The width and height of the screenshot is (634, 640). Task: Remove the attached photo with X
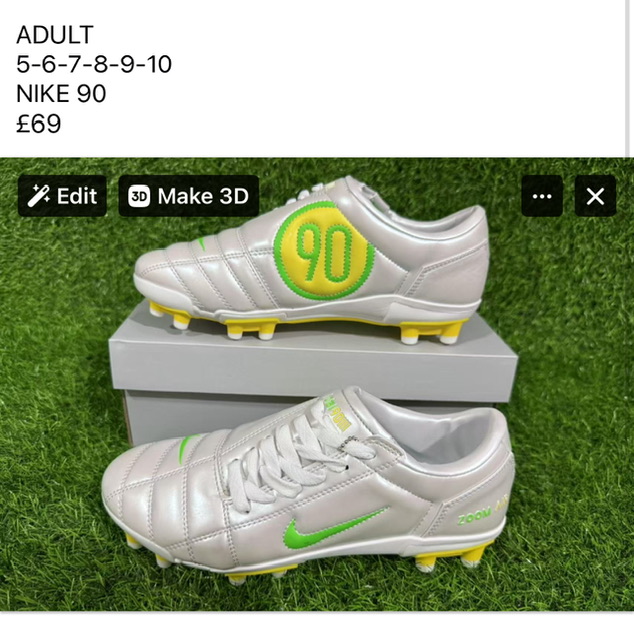[x=595, y=196]
